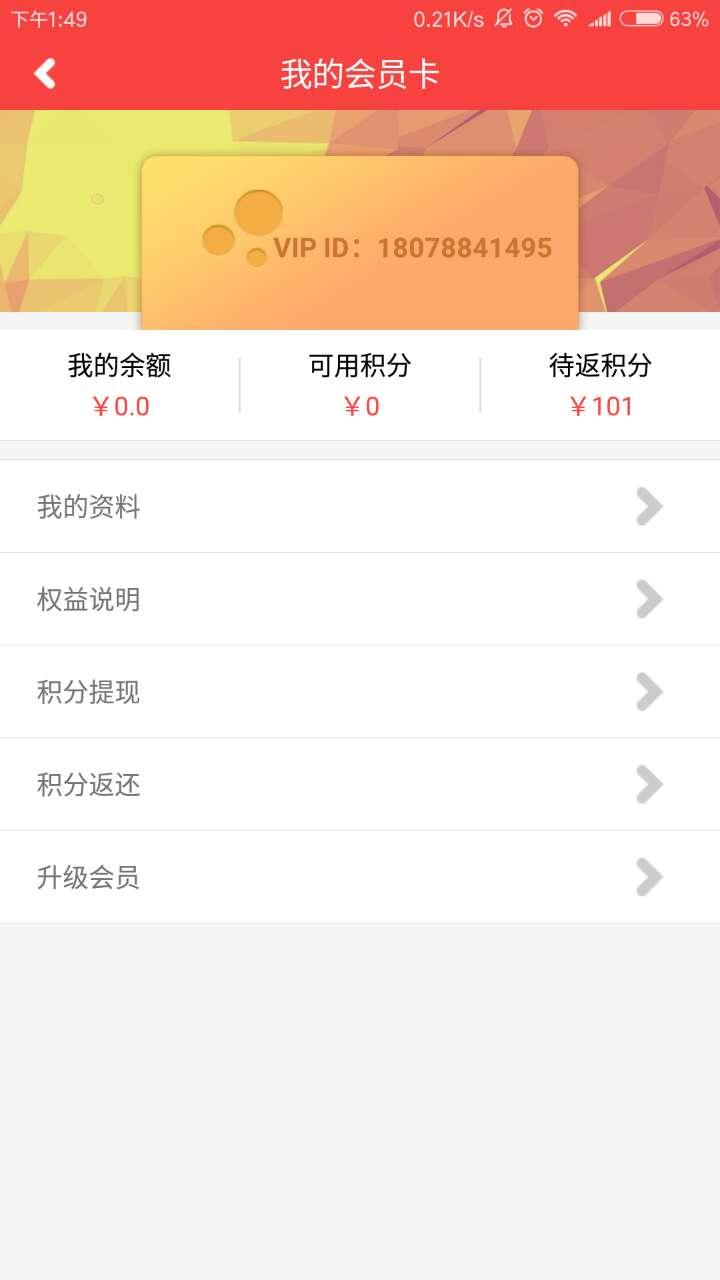Go back from 我的会员卡 page
This screenshot has height=1280, width=720.
click(45, 74)
